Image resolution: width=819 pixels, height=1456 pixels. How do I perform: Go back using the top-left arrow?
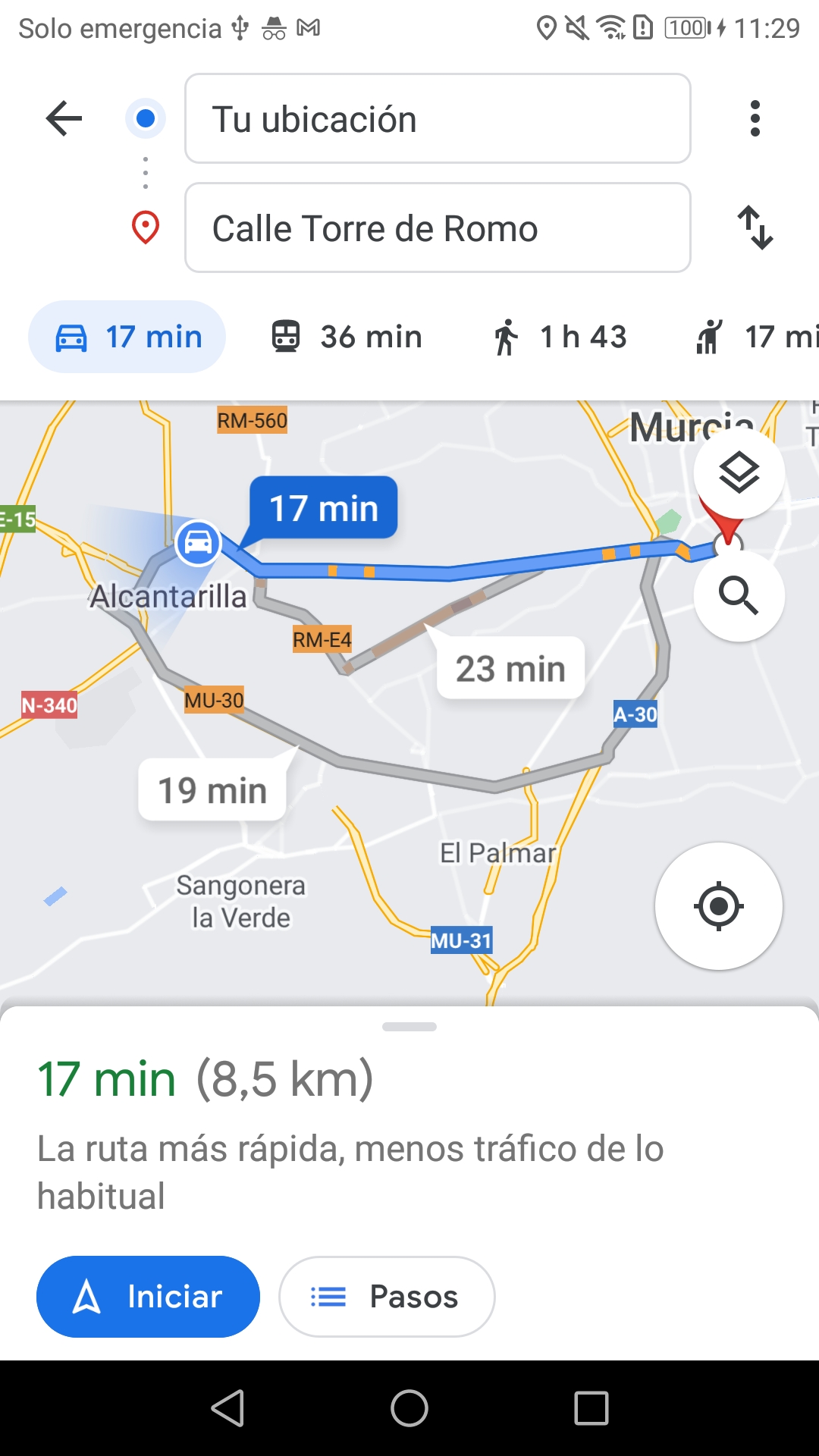point(64,118)
